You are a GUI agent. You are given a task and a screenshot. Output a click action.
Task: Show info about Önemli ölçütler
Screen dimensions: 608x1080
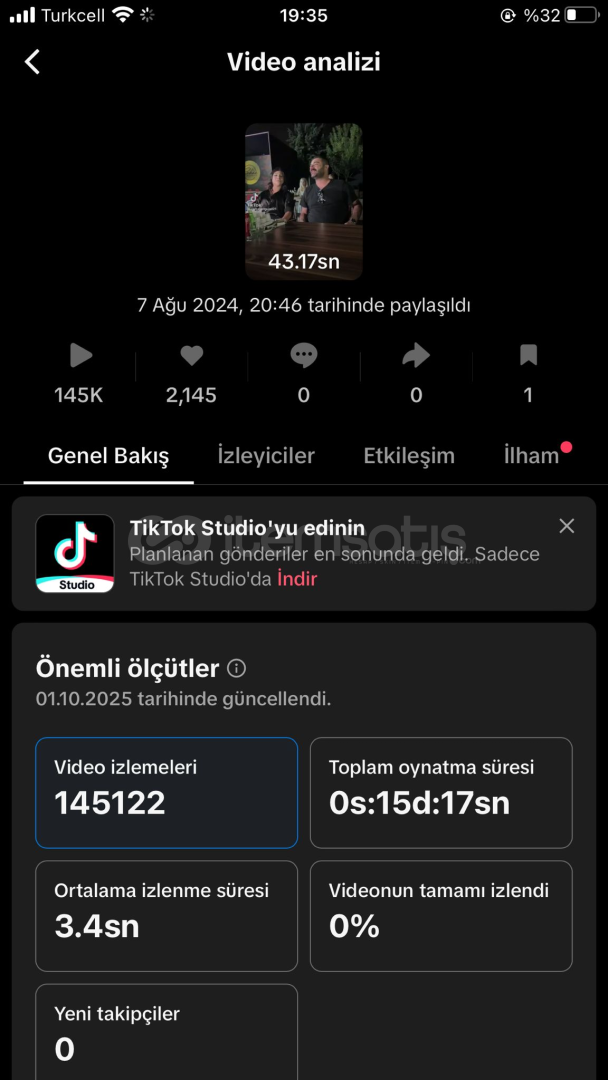coord(237,668)
